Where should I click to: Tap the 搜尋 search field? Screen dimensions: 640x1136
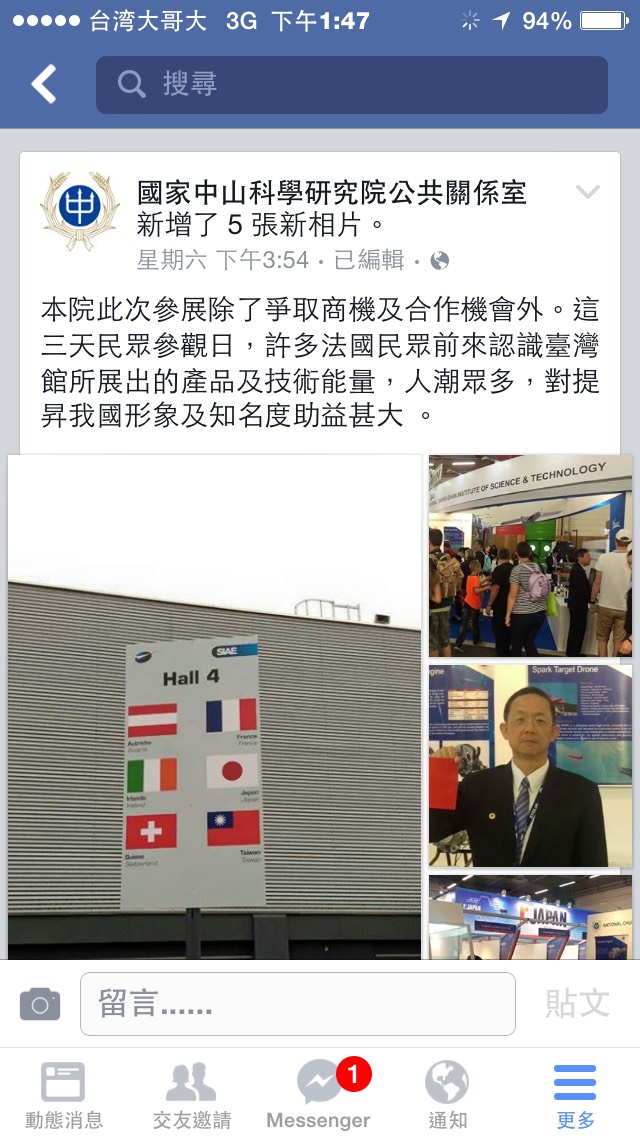point(351,85)
